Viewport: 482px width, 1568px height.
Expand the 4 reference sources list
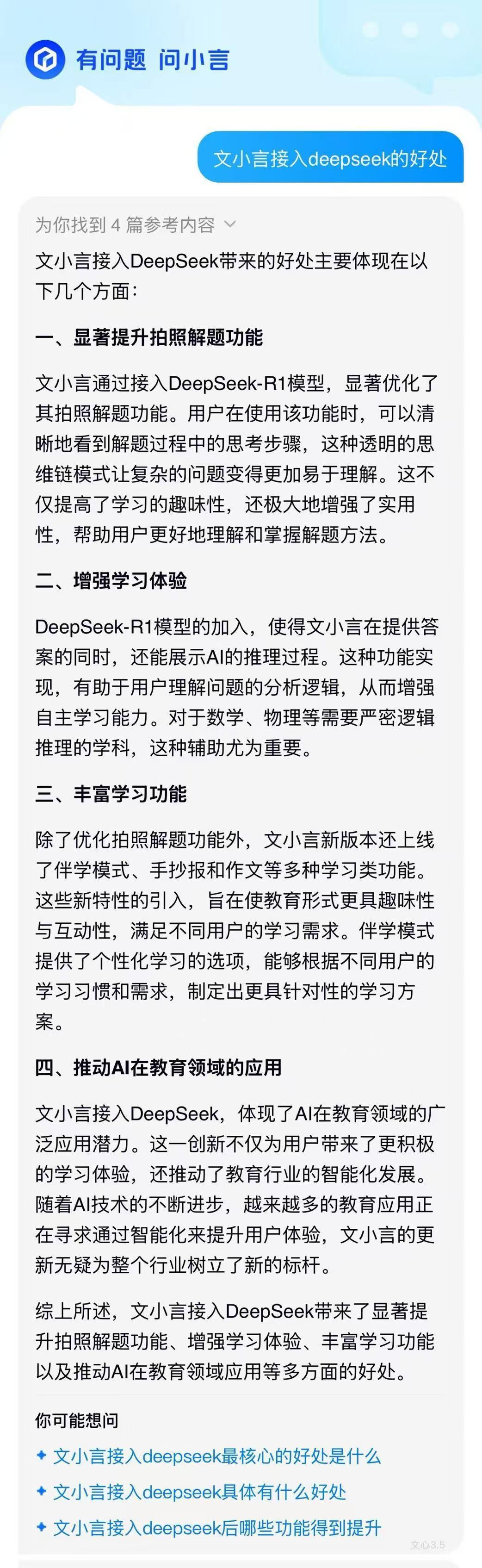(x=135, y=225)
